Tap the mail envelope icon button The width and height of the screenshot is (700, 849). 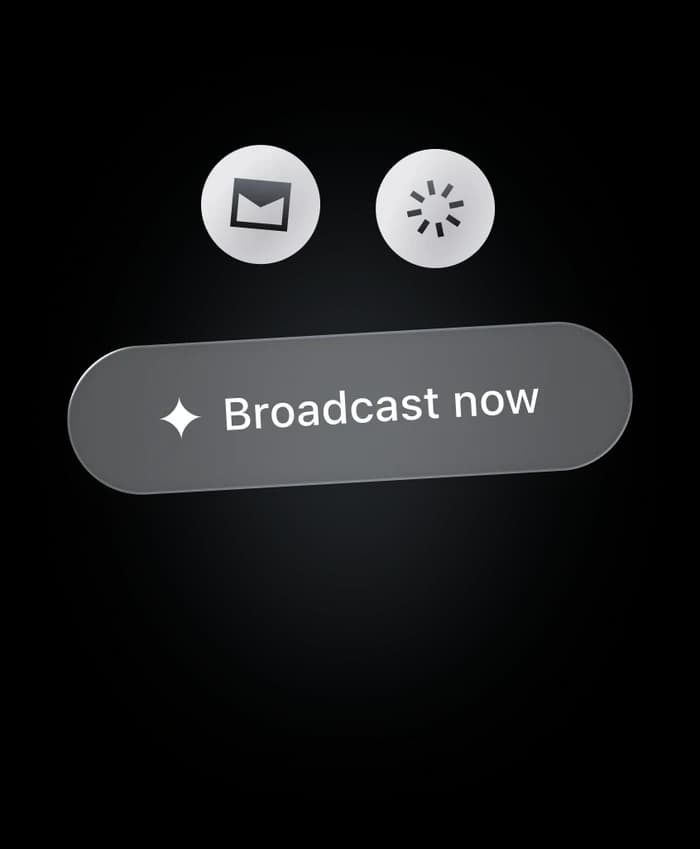(260, 205)
